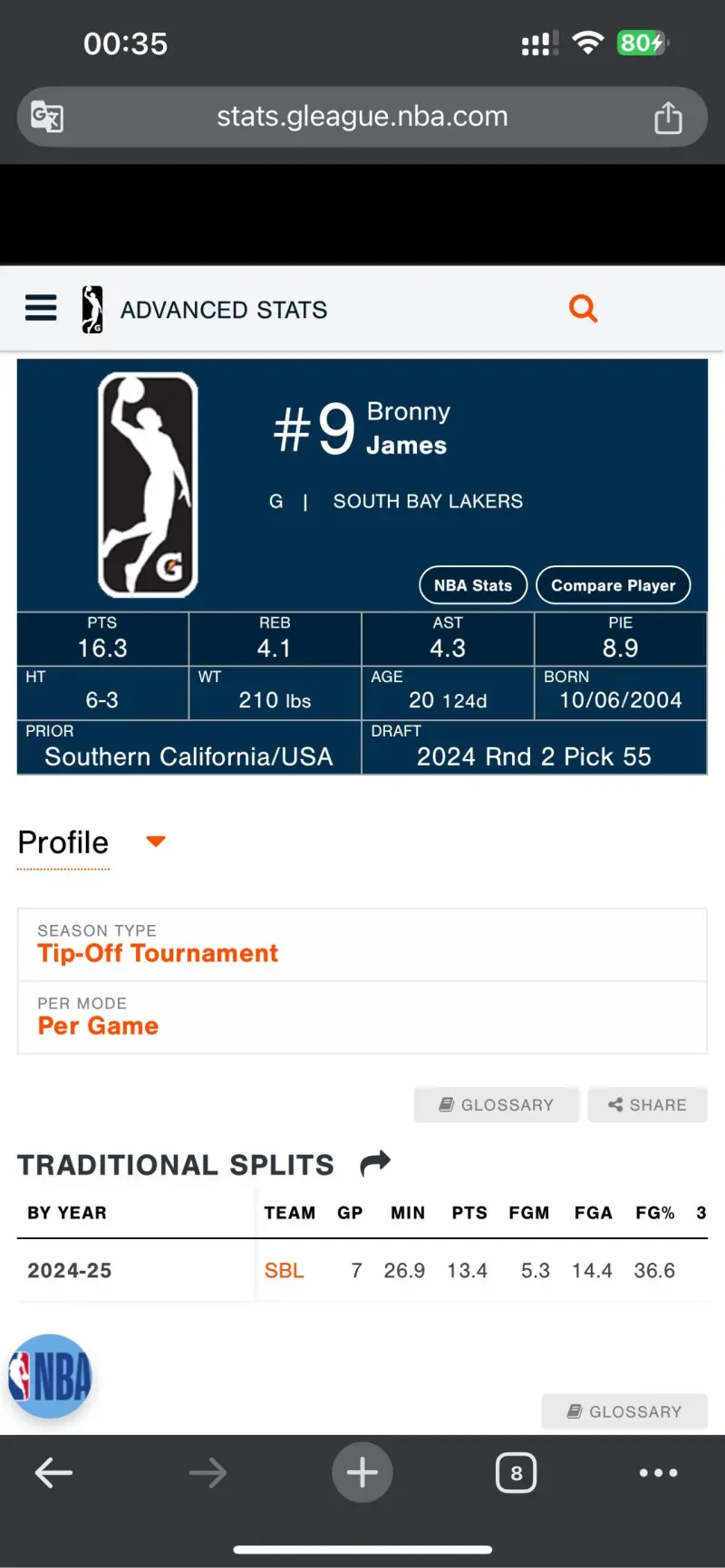725x1568 pixels.
Task: Share these stats
Action: [x=647, y=1104]
